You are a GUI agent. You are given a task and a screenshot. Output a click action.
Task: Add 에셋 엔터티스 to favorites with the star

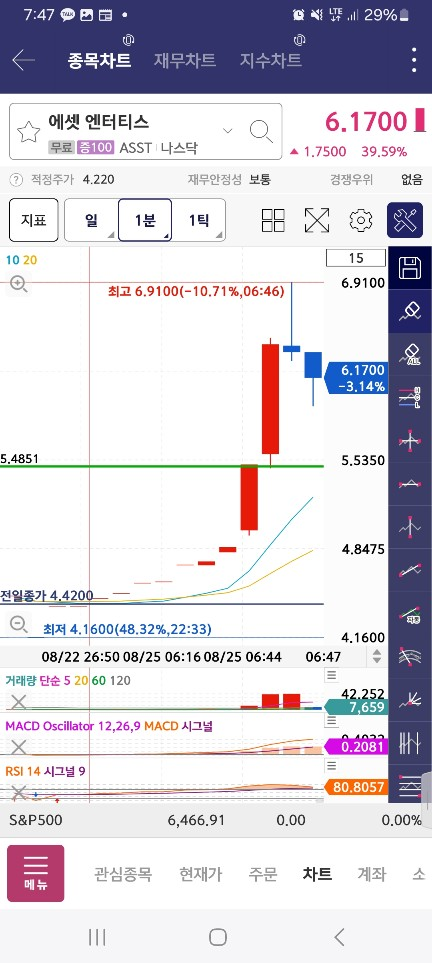28,131
